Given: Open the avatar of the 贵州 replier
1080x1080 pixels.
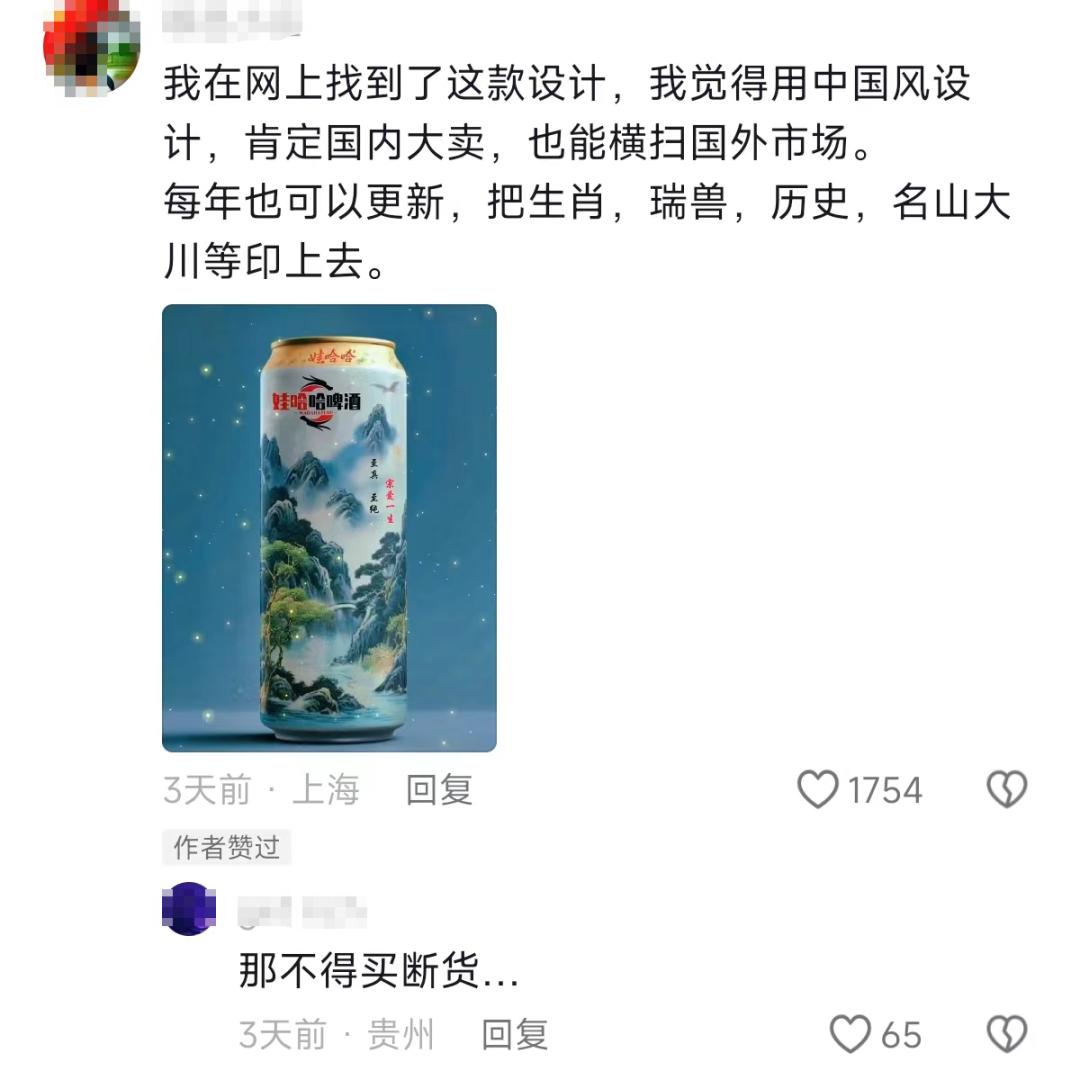Looking at the screenshot, I should point(189,908).
